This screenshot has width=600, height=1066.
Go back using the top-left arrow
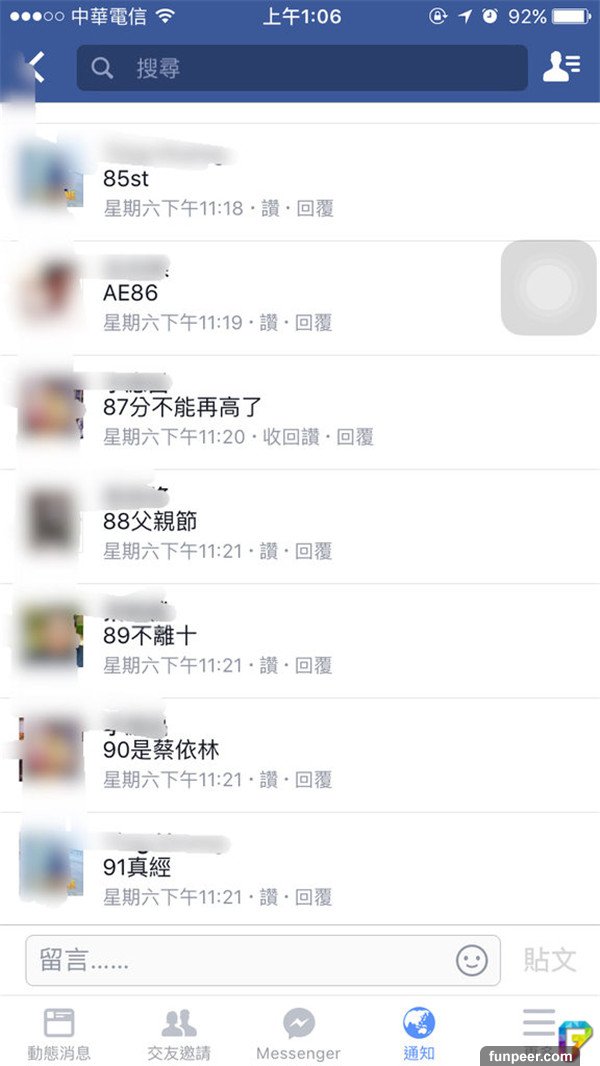(34, 67)
